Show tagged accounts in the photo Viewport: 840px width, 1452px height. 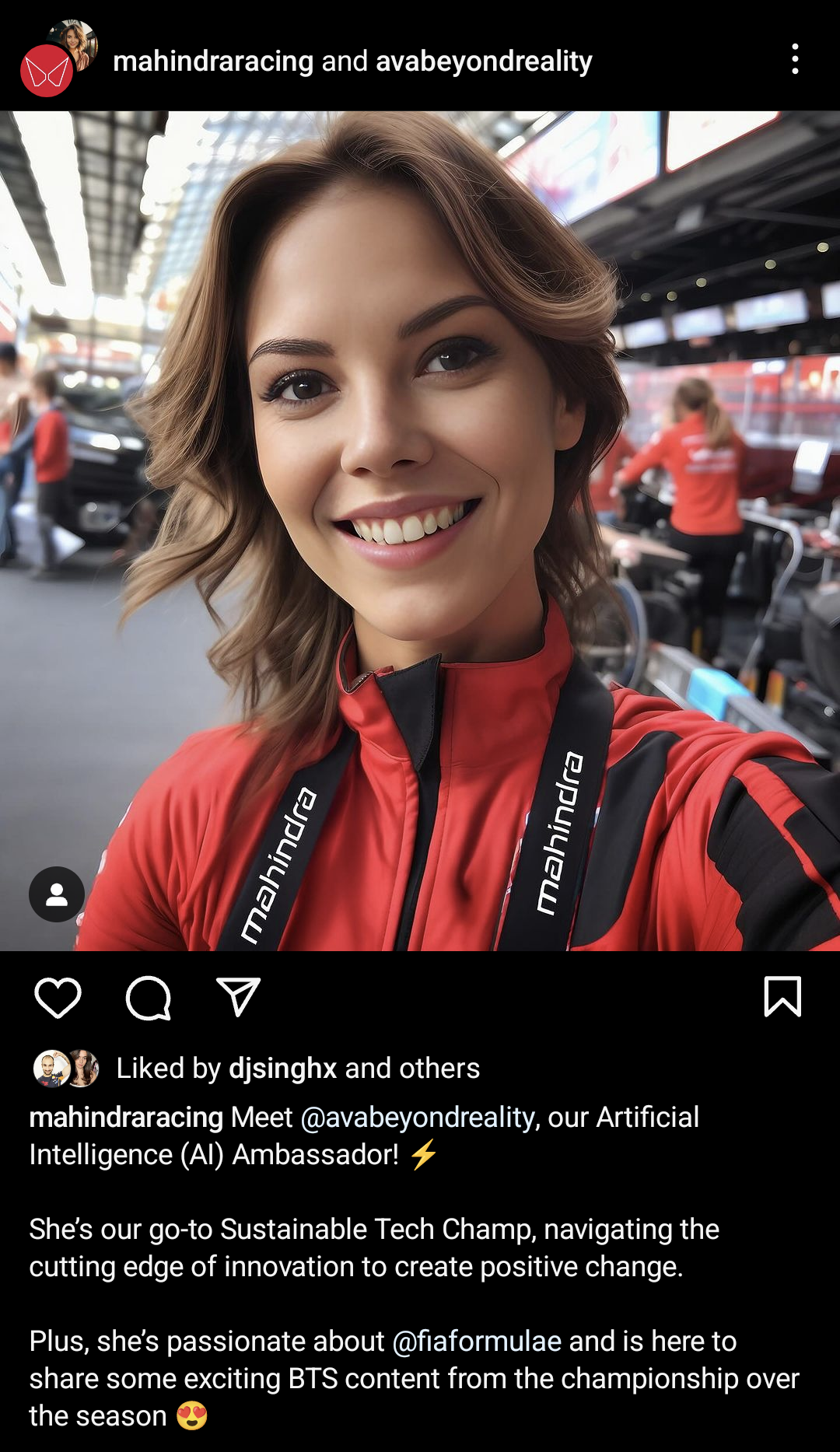click(57, 894)
